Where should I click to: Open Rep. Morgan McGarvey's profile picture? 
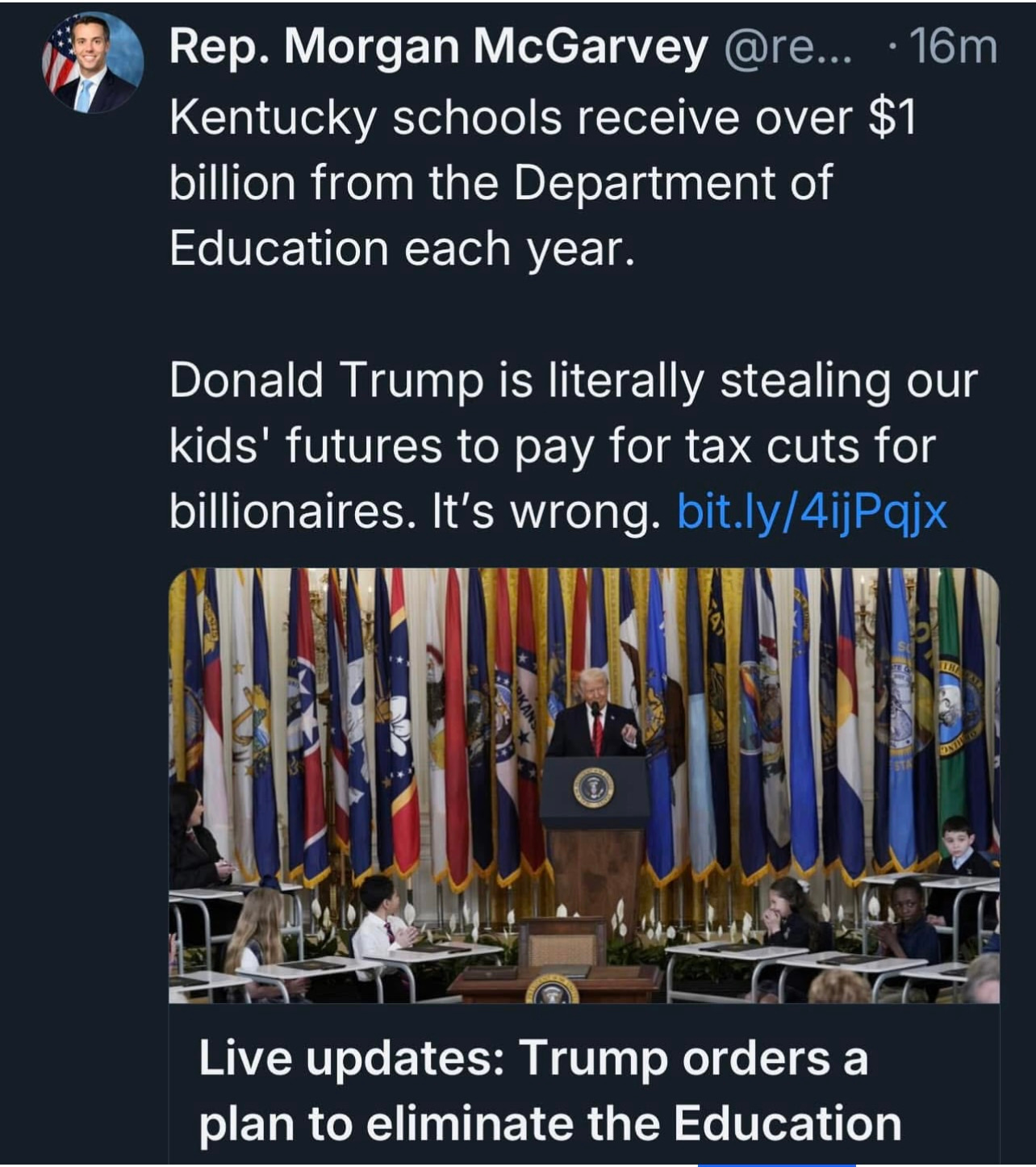click(92, 63)
